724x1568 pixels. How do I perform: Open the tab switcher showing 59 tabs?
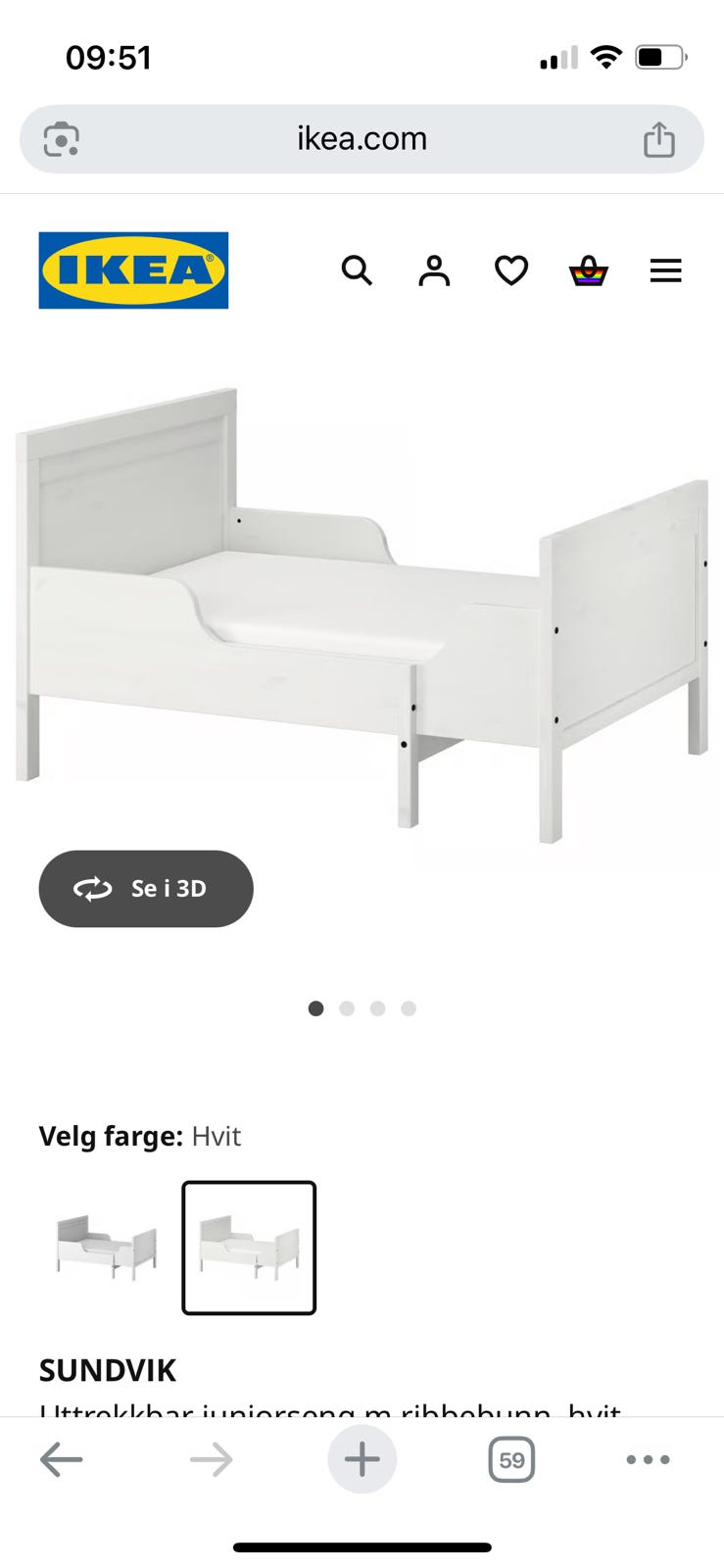click(511, 1460)
